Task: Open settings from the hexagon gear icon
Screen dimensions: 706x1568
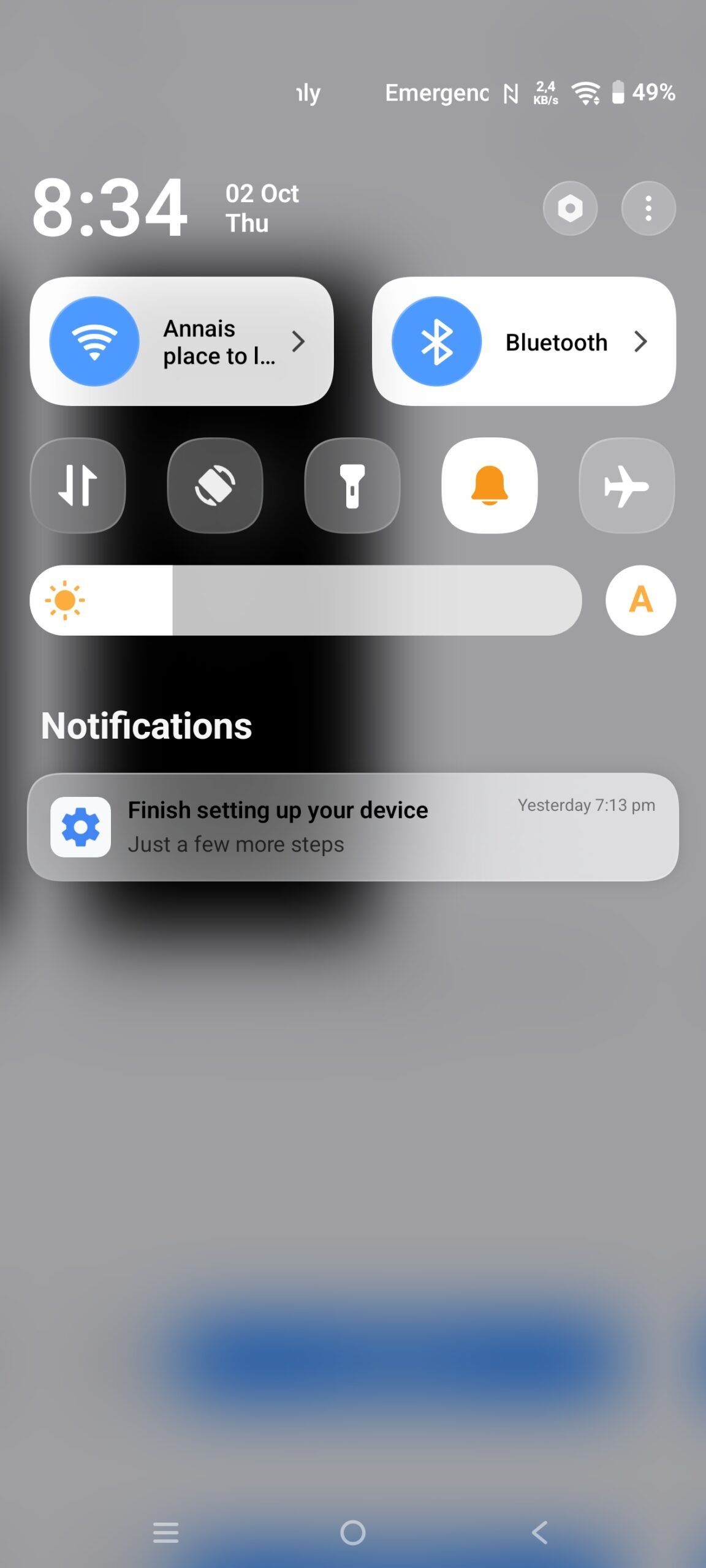Action: pyautogui.click(x=570, y=208)
